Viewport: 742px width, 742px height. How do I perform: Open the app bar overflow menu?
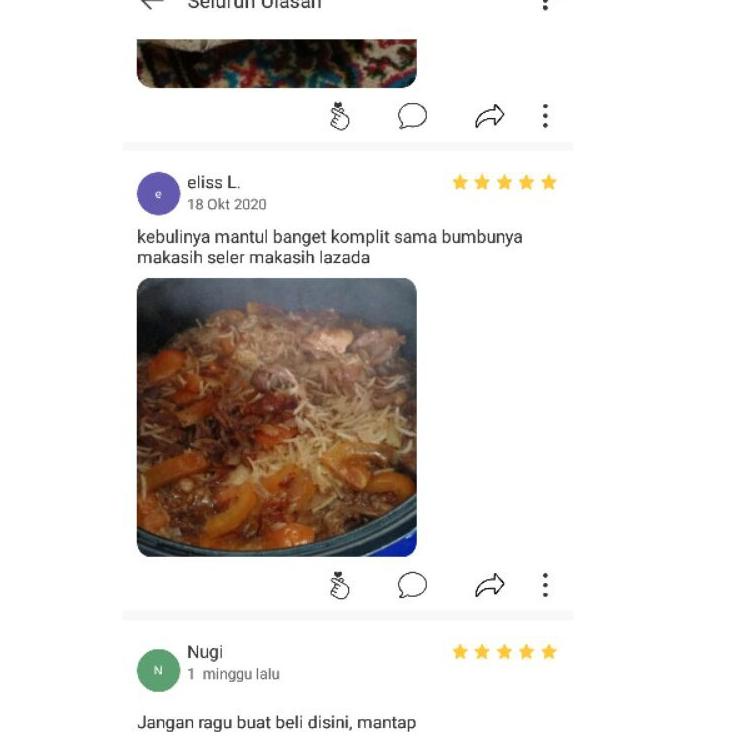(x=545, y=4)
